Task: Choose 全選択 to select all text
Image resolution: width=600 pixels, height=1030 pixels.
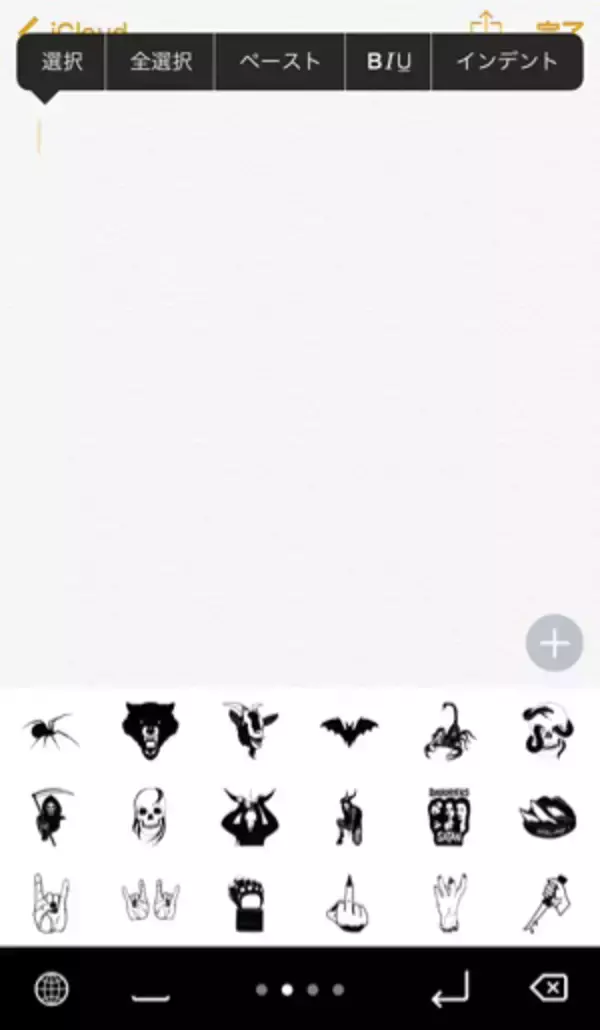Action: click(160, 62)
